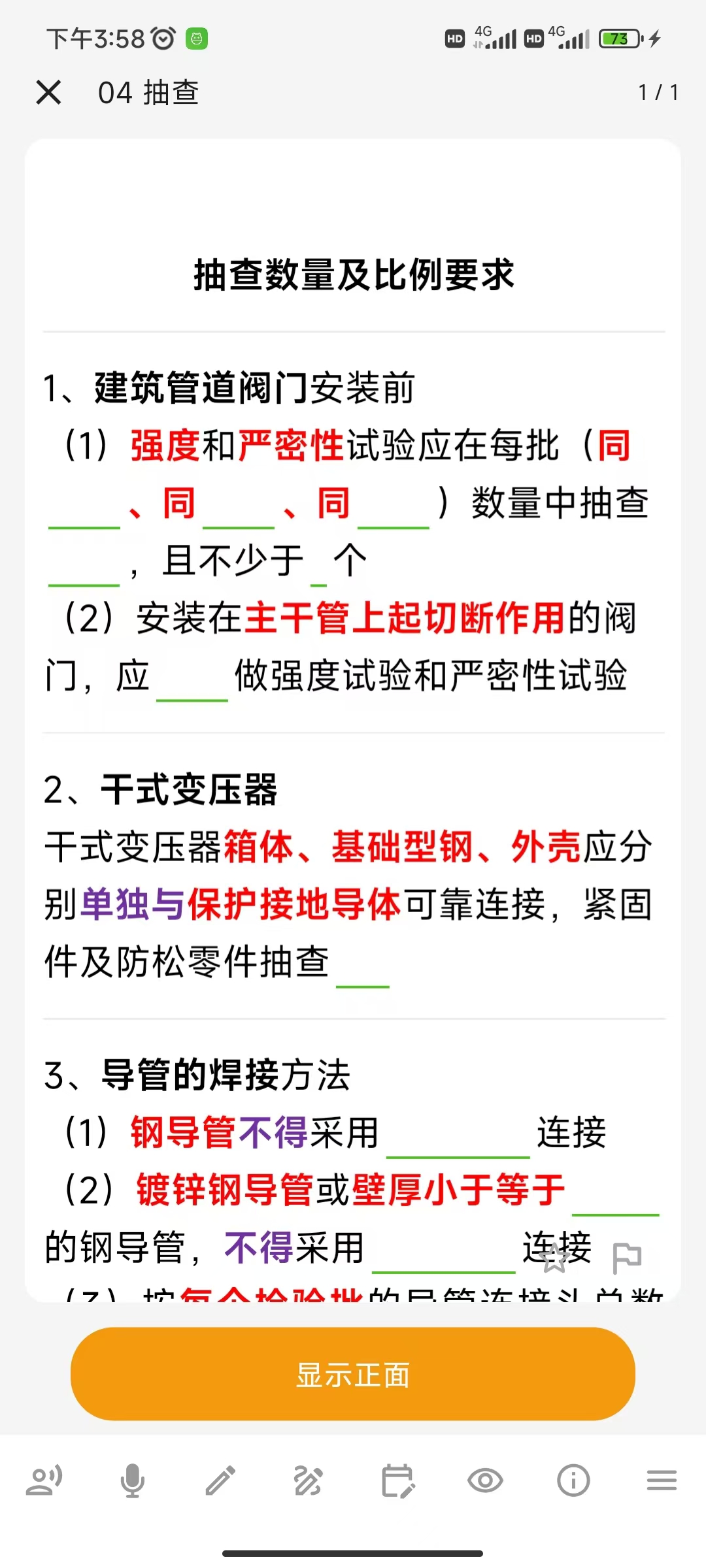Toggle the eye visibility icon
The height and width of the screenshot is (1568, 706).
click(x=485, y=1480)
